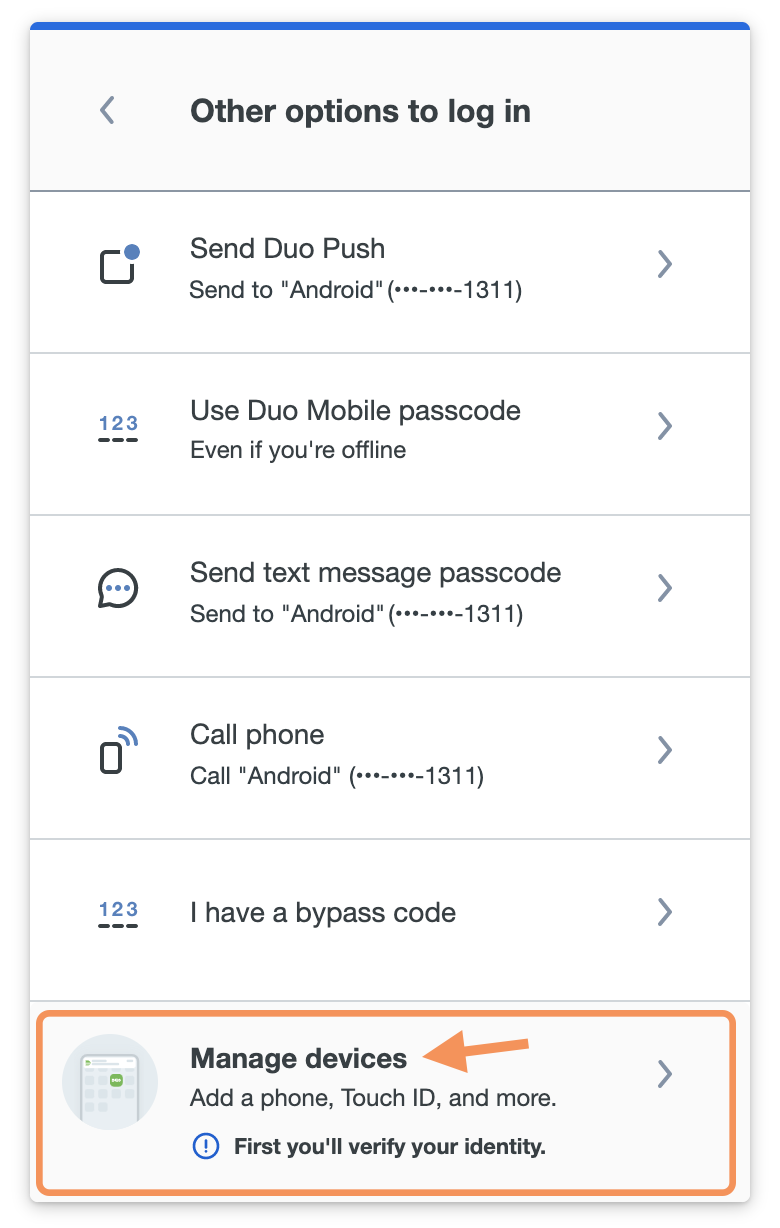
Task: Expand the Call phone row chevron
Action: pyautogui.click(x=665, y=750)
